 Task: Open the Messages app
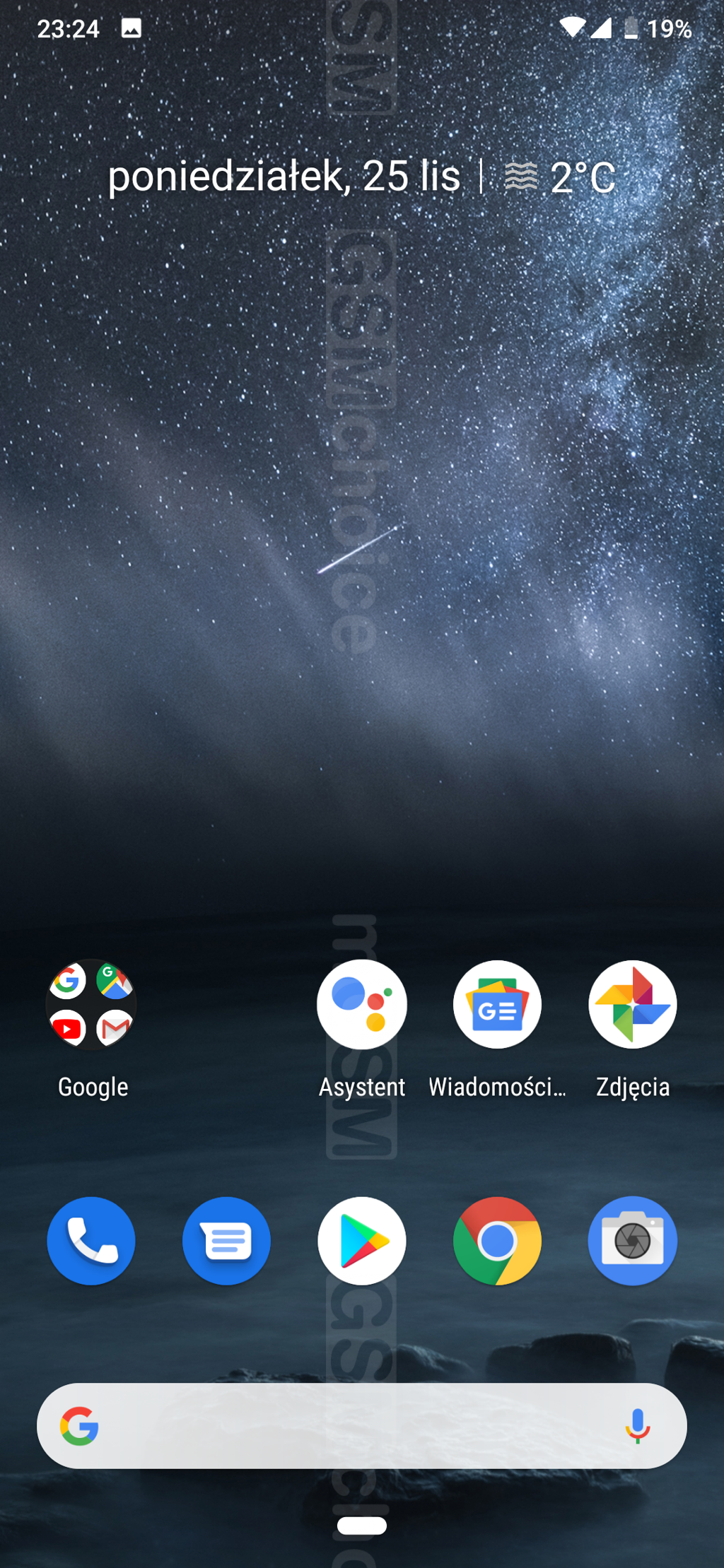[x=226, y=1241]
